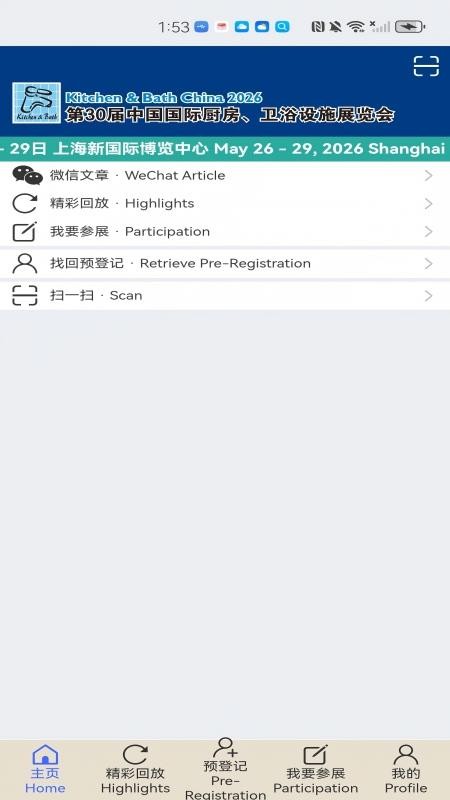Switch to the Pre-Registration tab
Image resolution: width=450 pixels, height=800 pixels.
coord(225,770)
